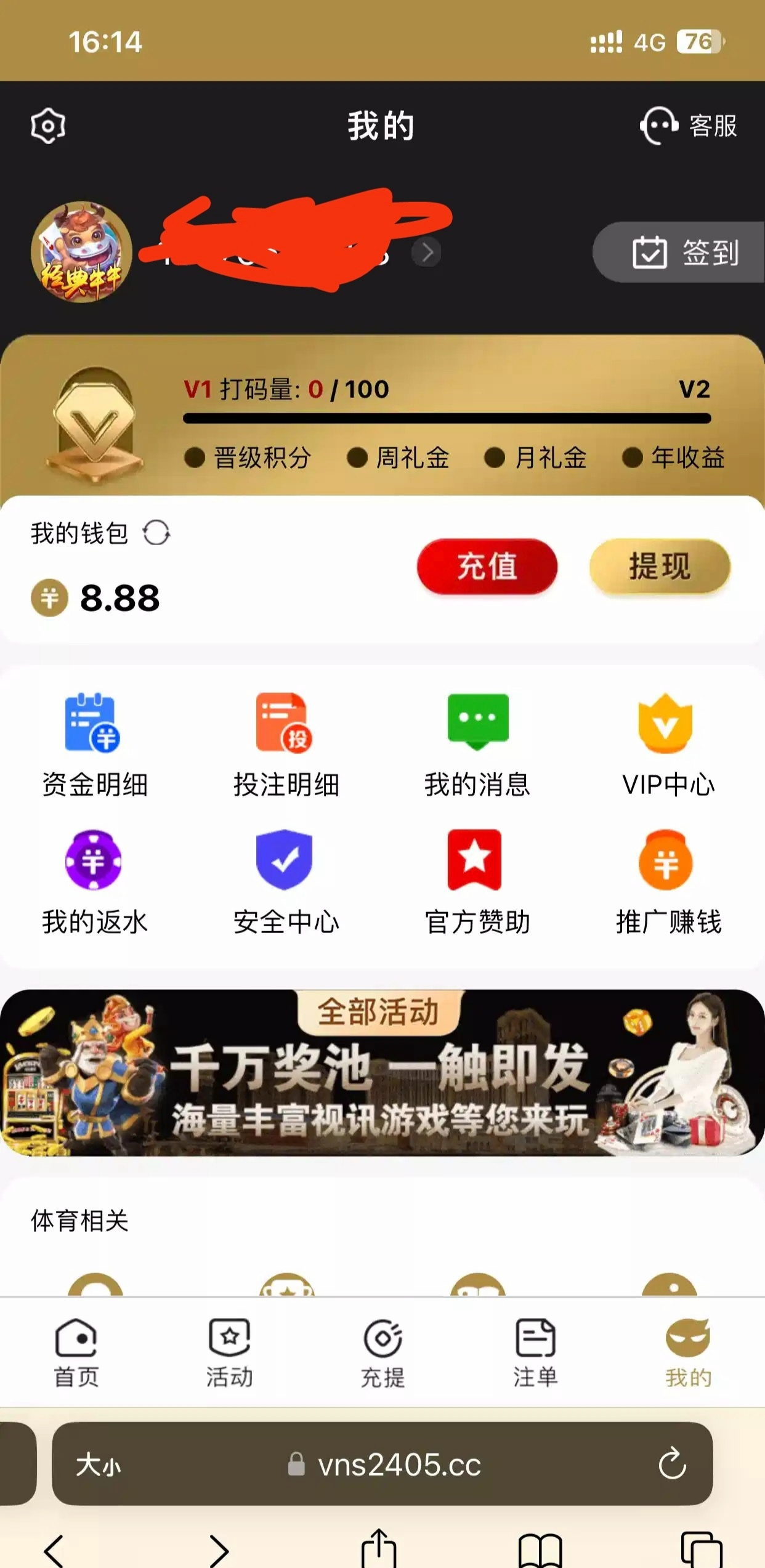Image resolution: width=765 pixels, height=1568 pixels.
Task: Refresh the 我的钱包 wallet balance
Action: tap(156, 533)
